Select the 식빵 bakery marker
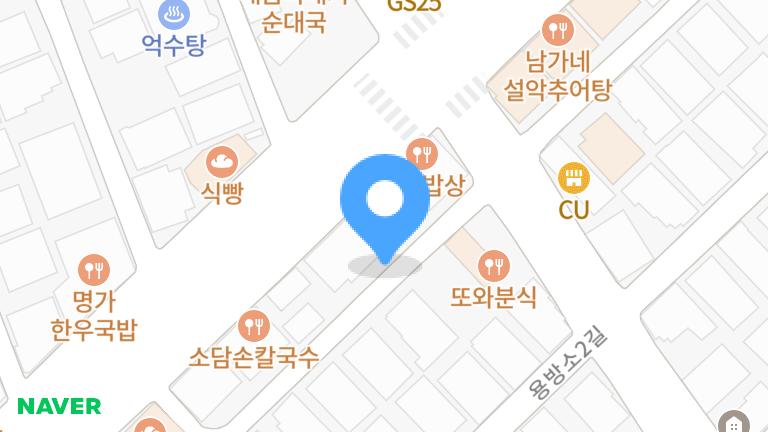Image resolution: width=768 pixels, height=432 pixels. pyautogui.click(x=221, y=162)
